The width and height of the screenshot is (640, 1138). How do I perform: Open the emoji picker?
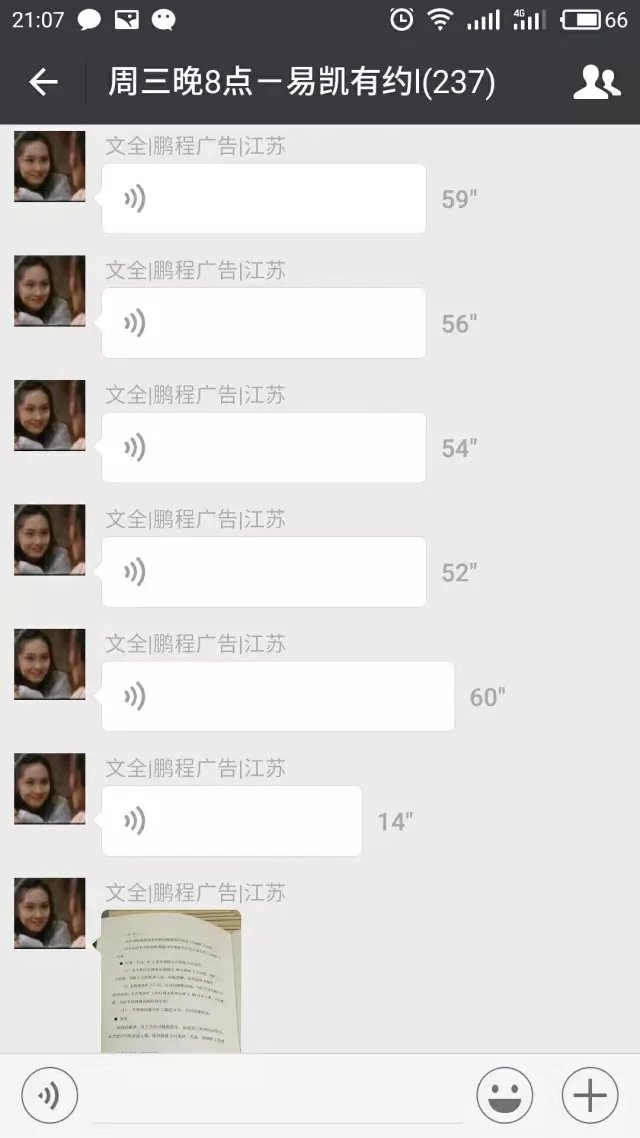coord(504,1096)
